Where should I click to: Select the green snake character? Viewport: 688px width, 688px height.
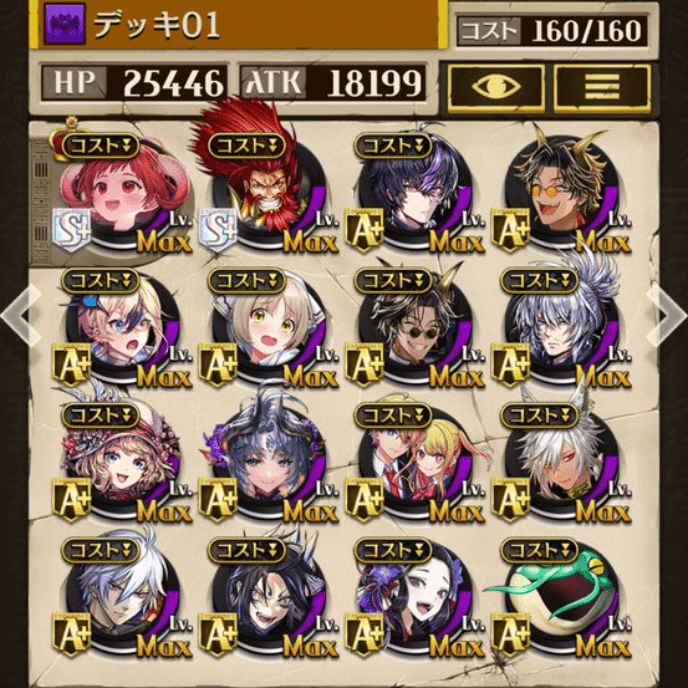[546, 597]
